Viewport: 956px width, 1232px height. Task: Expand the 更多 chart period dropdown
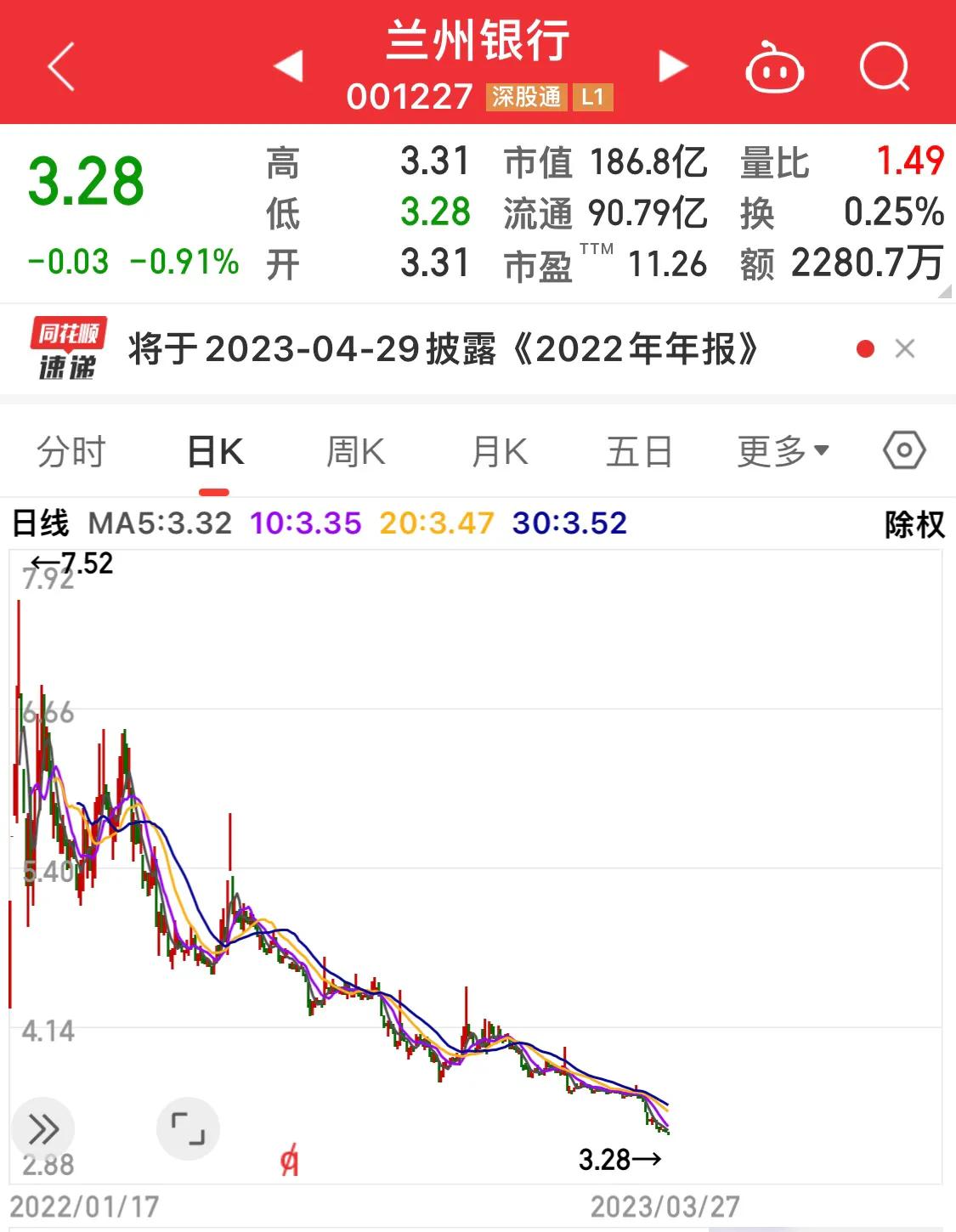(x=783, y=451)
